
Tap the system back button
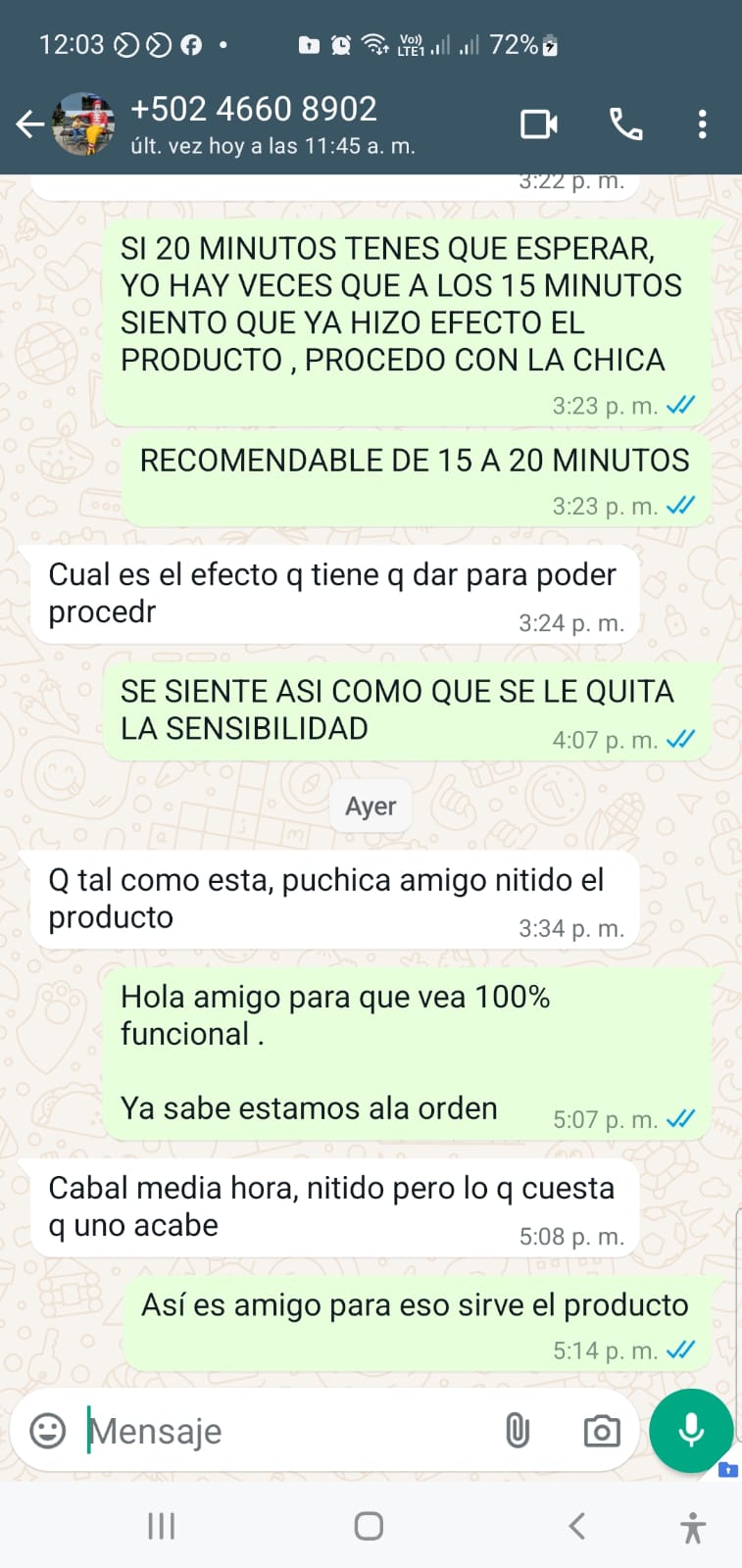577,1526
